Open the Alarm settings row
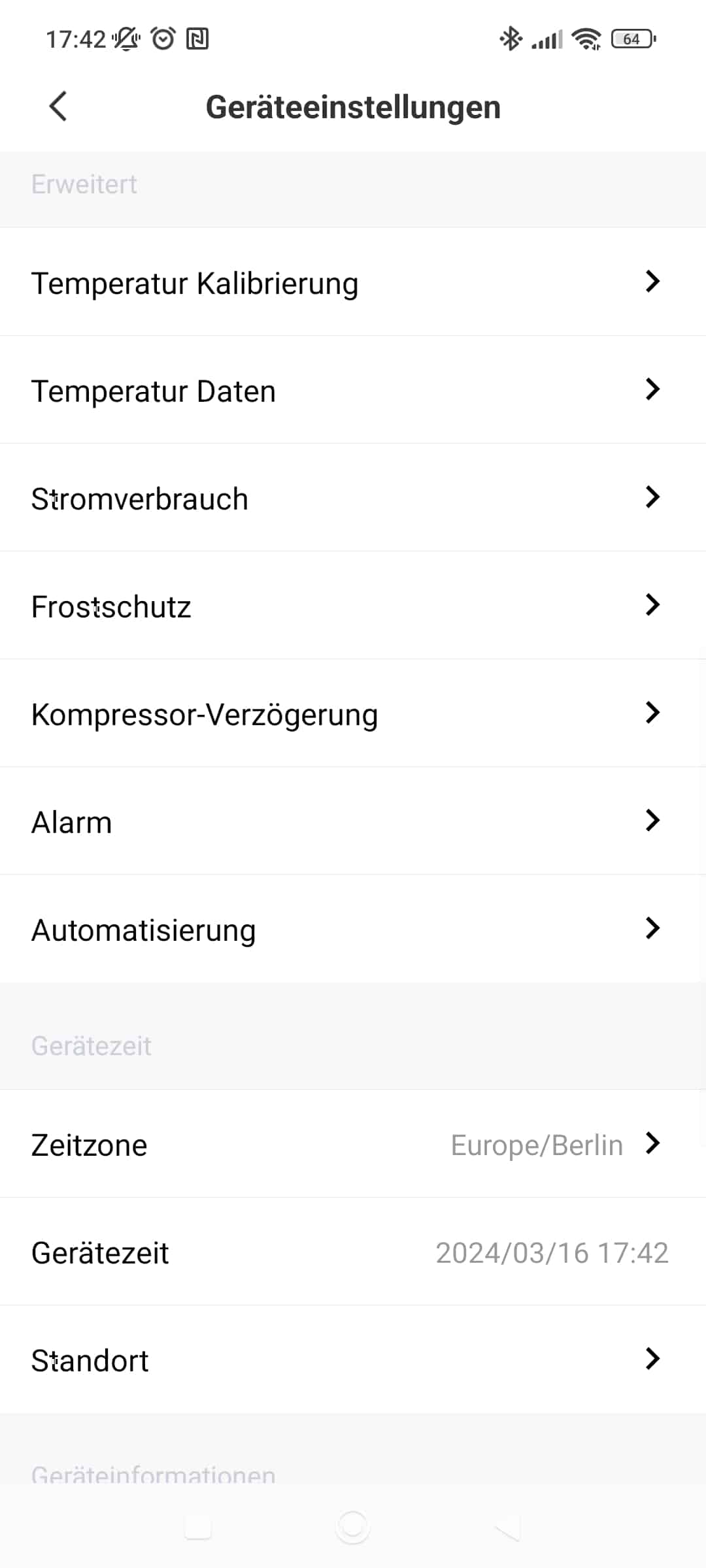This screenshot has height=1568, width=706. click(x=353, y=821)
